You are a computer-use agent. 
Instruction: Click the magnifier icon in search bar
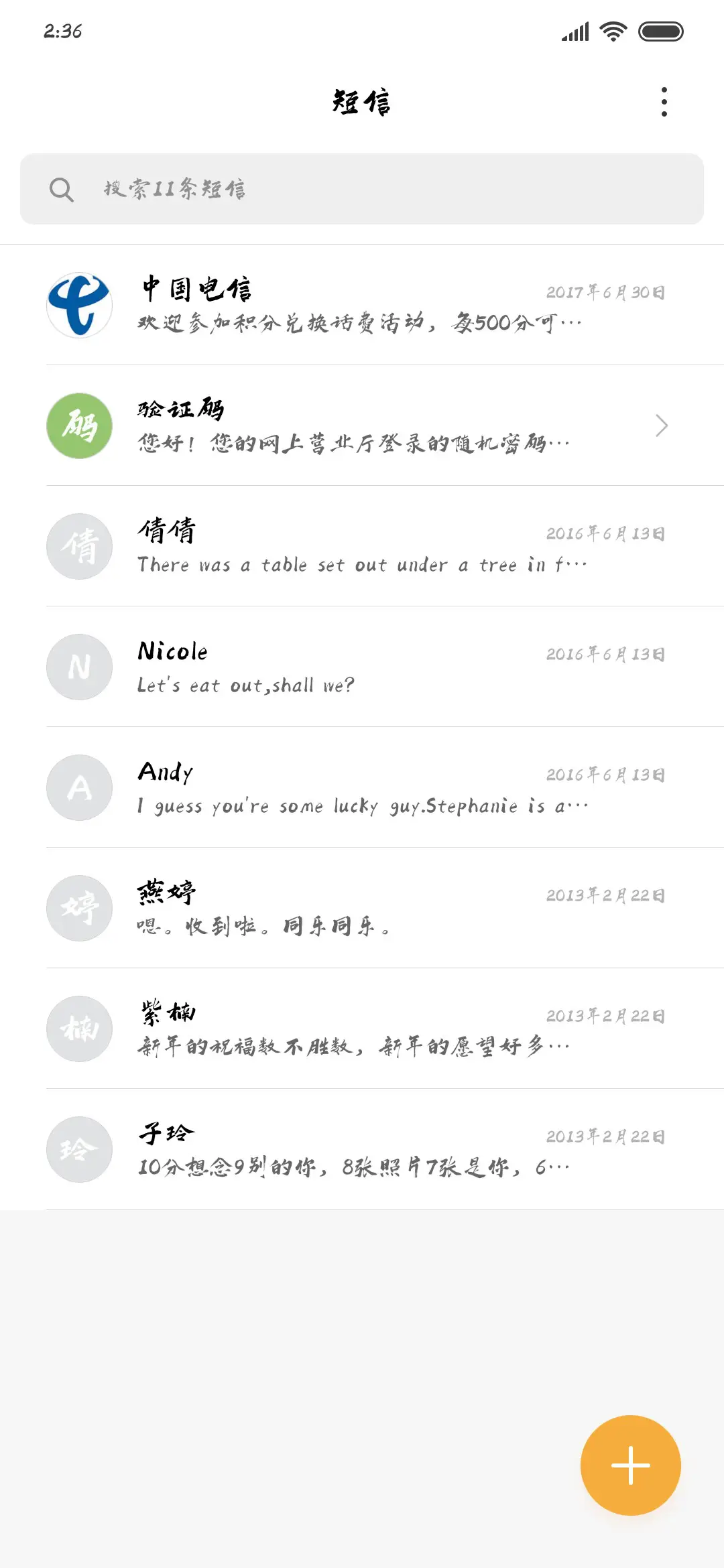pos(62,190)
